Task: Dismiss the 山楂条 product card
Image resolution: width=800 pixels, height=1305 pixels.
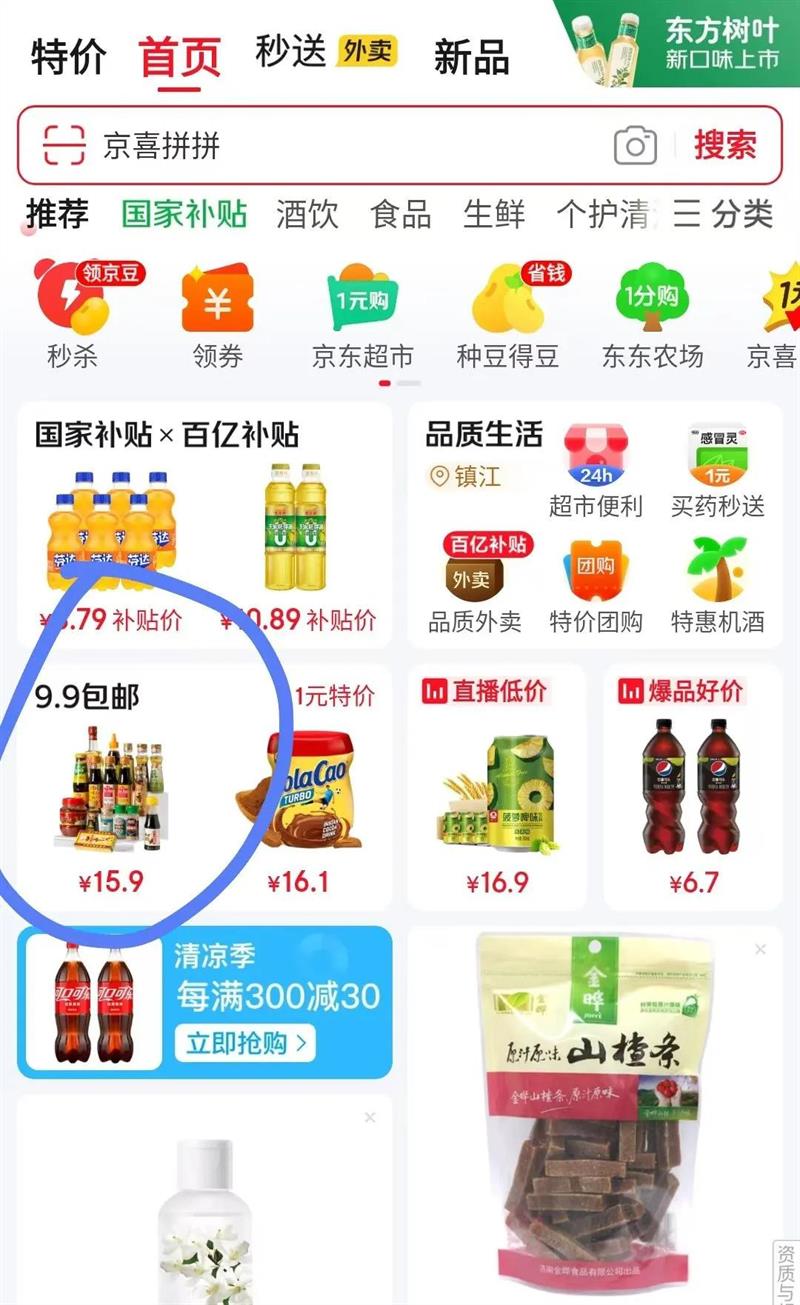Action: [x=760, y=949]
